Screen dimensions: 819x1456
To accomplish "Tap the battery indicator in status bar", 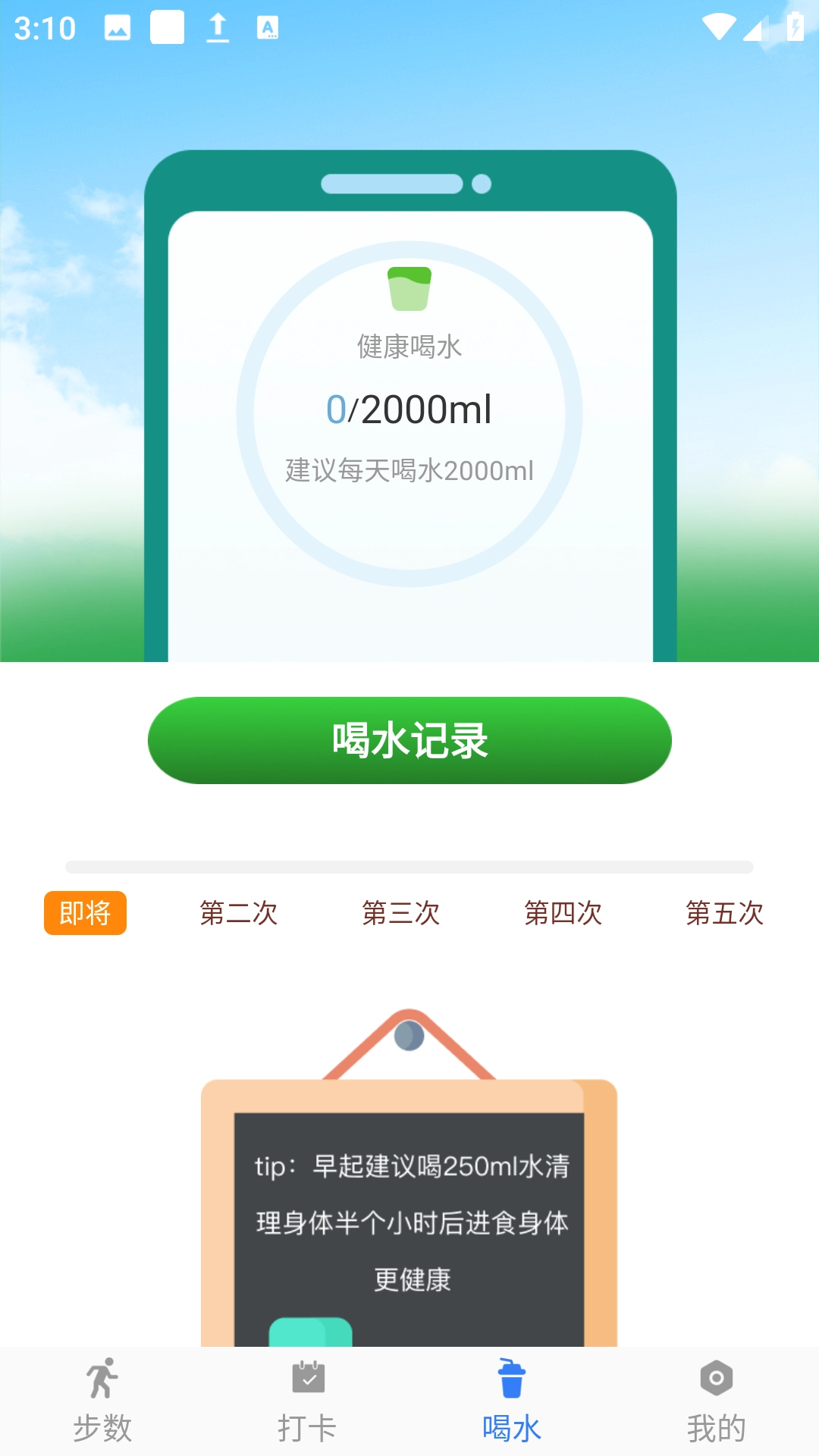I will pyautogui.click(x=794, y=28).
